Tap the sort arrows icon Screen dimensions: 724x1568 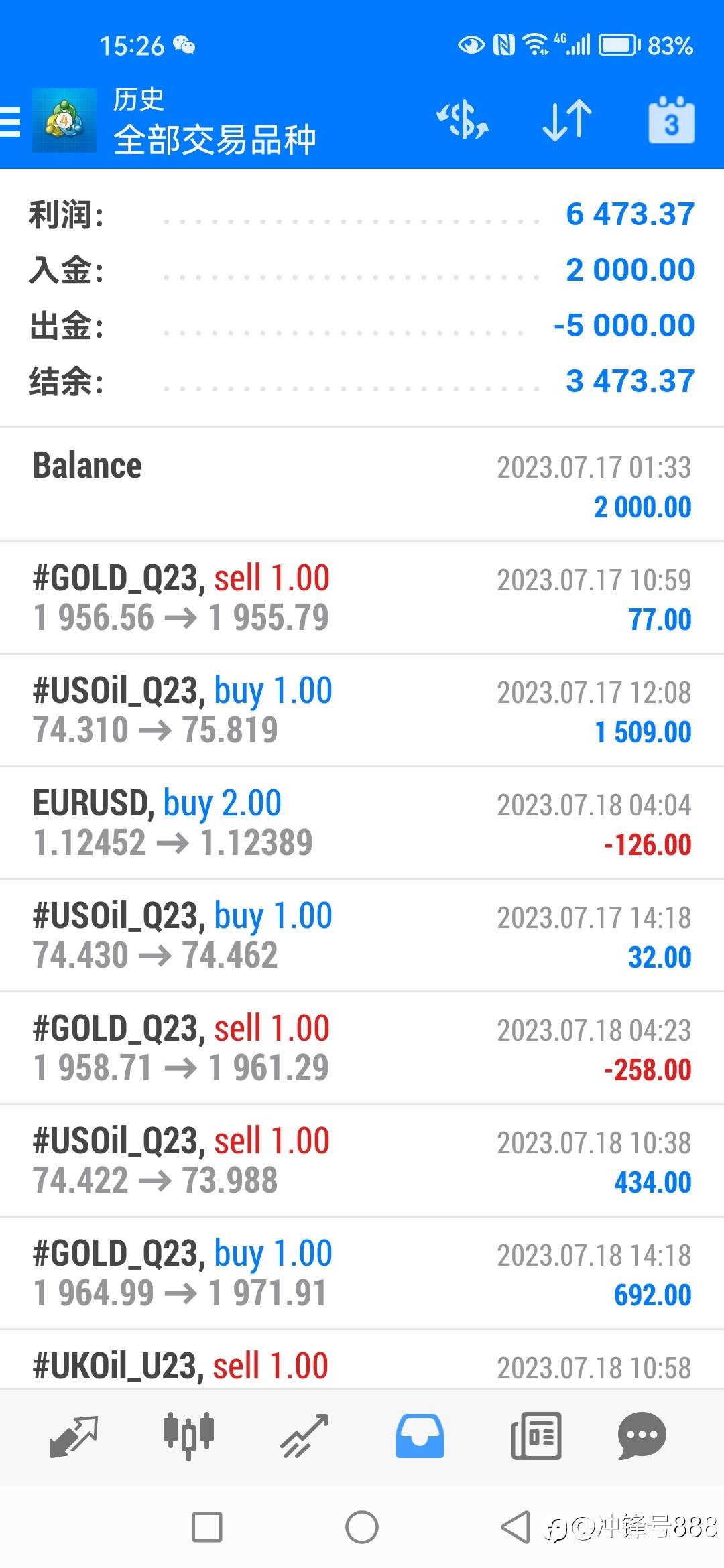pos(567,121)
